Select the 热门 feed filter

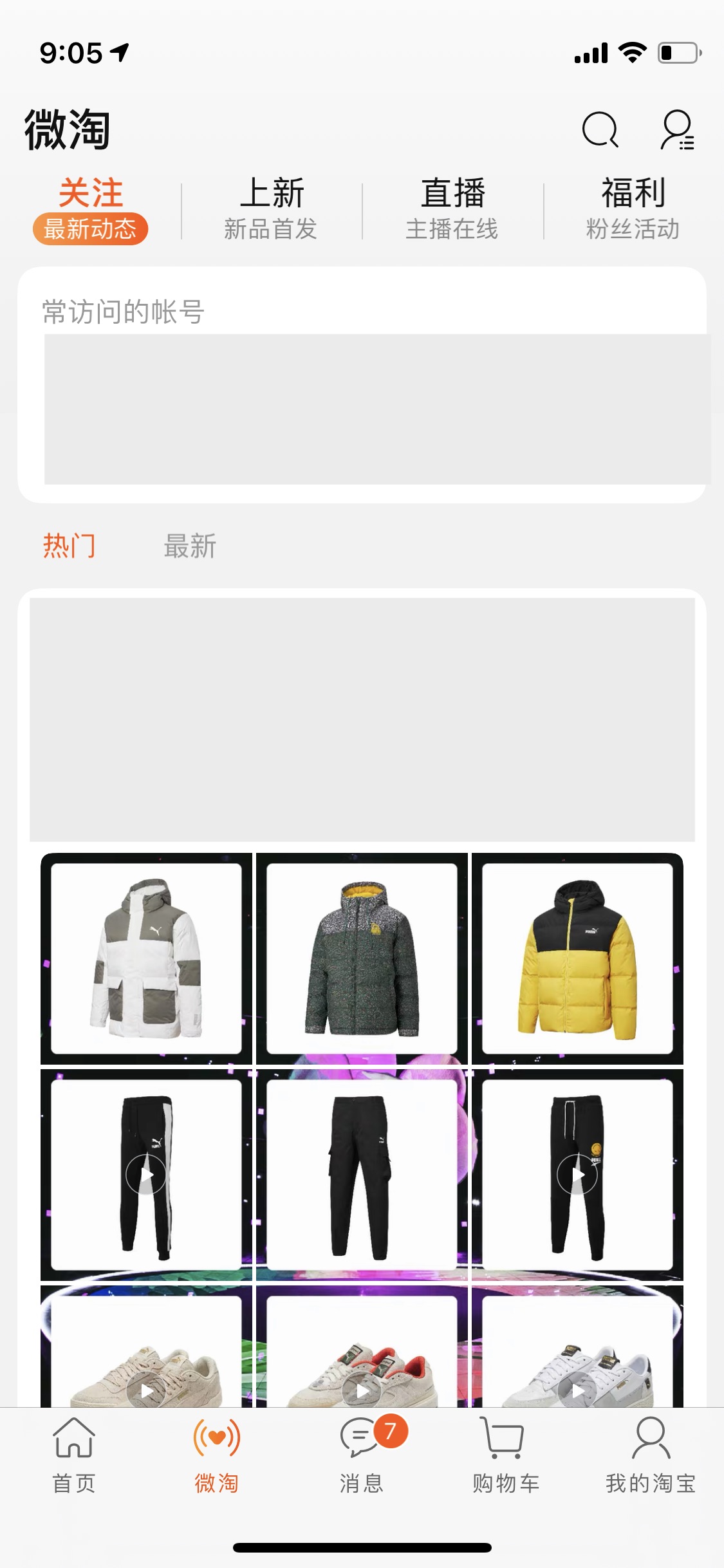(x=69, y=546)
